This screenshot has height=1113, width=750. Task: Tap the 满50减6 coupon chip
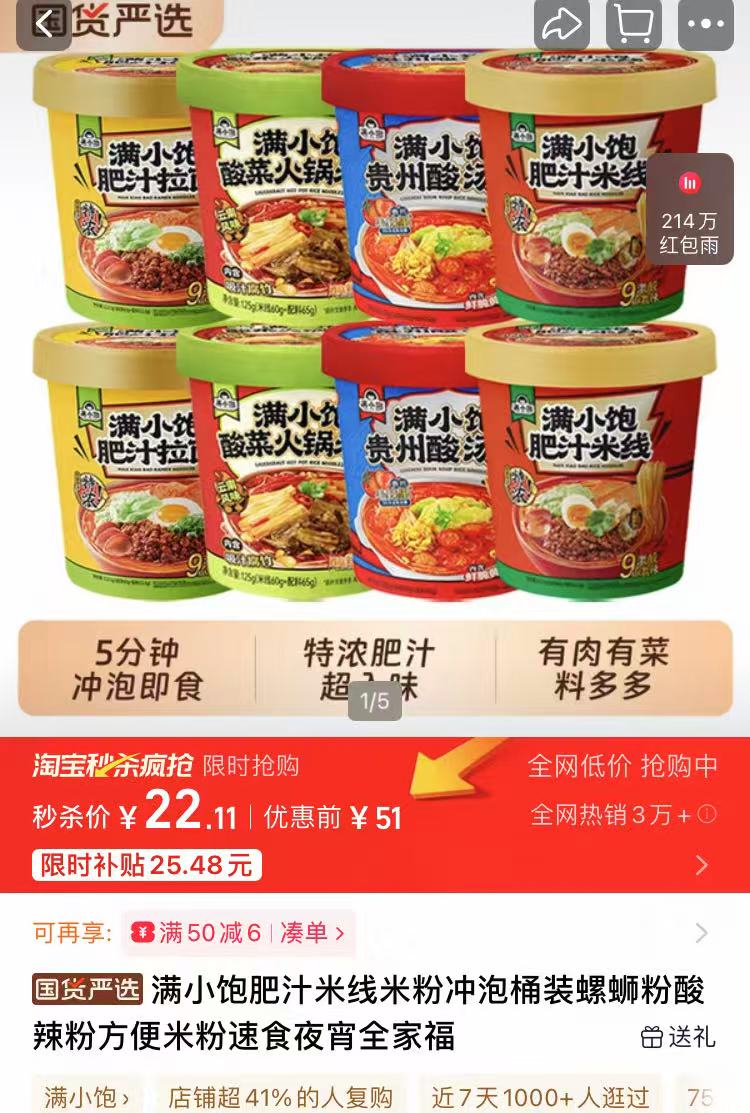click(x=197, y=933)
